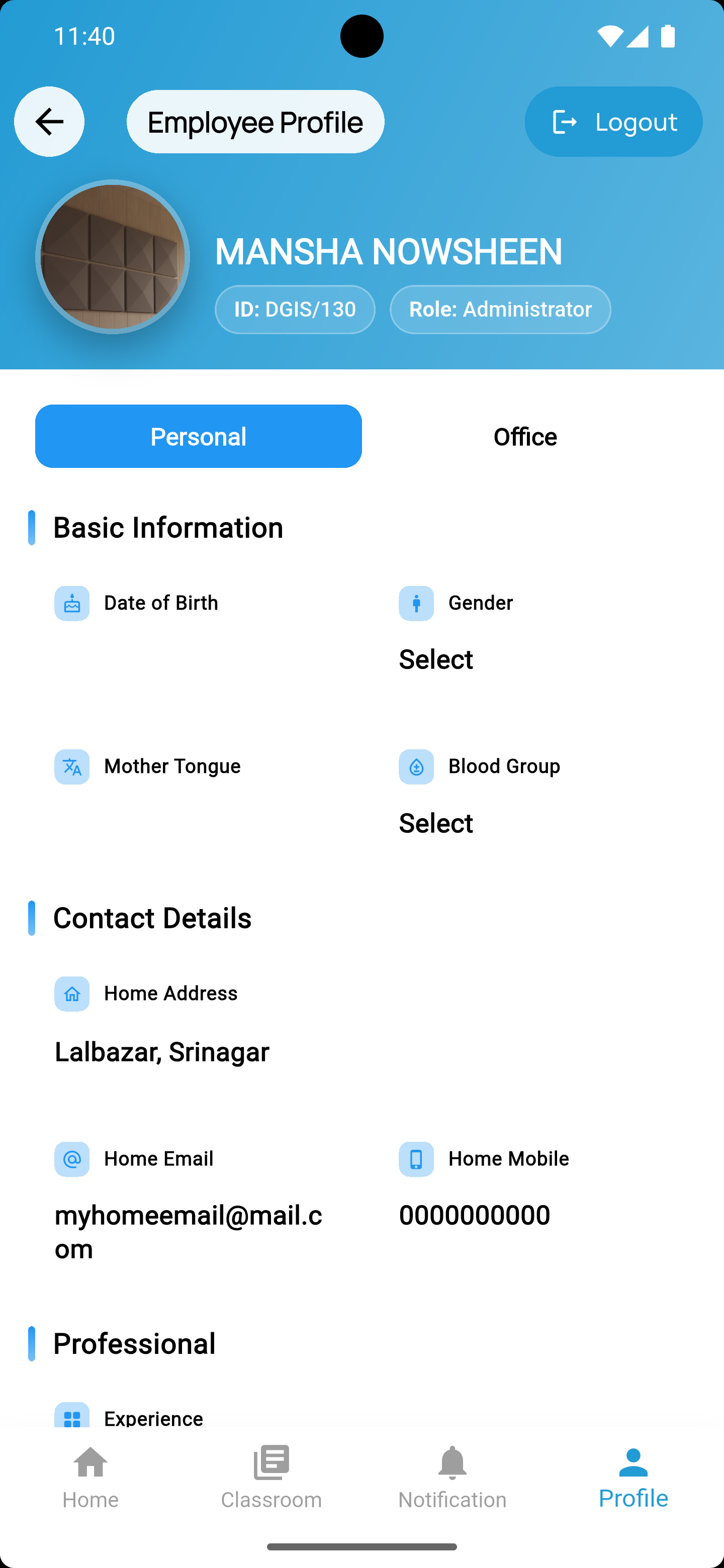Click the back arrow button
Screen dimensions: 724x1568
(x=49, y=121)
